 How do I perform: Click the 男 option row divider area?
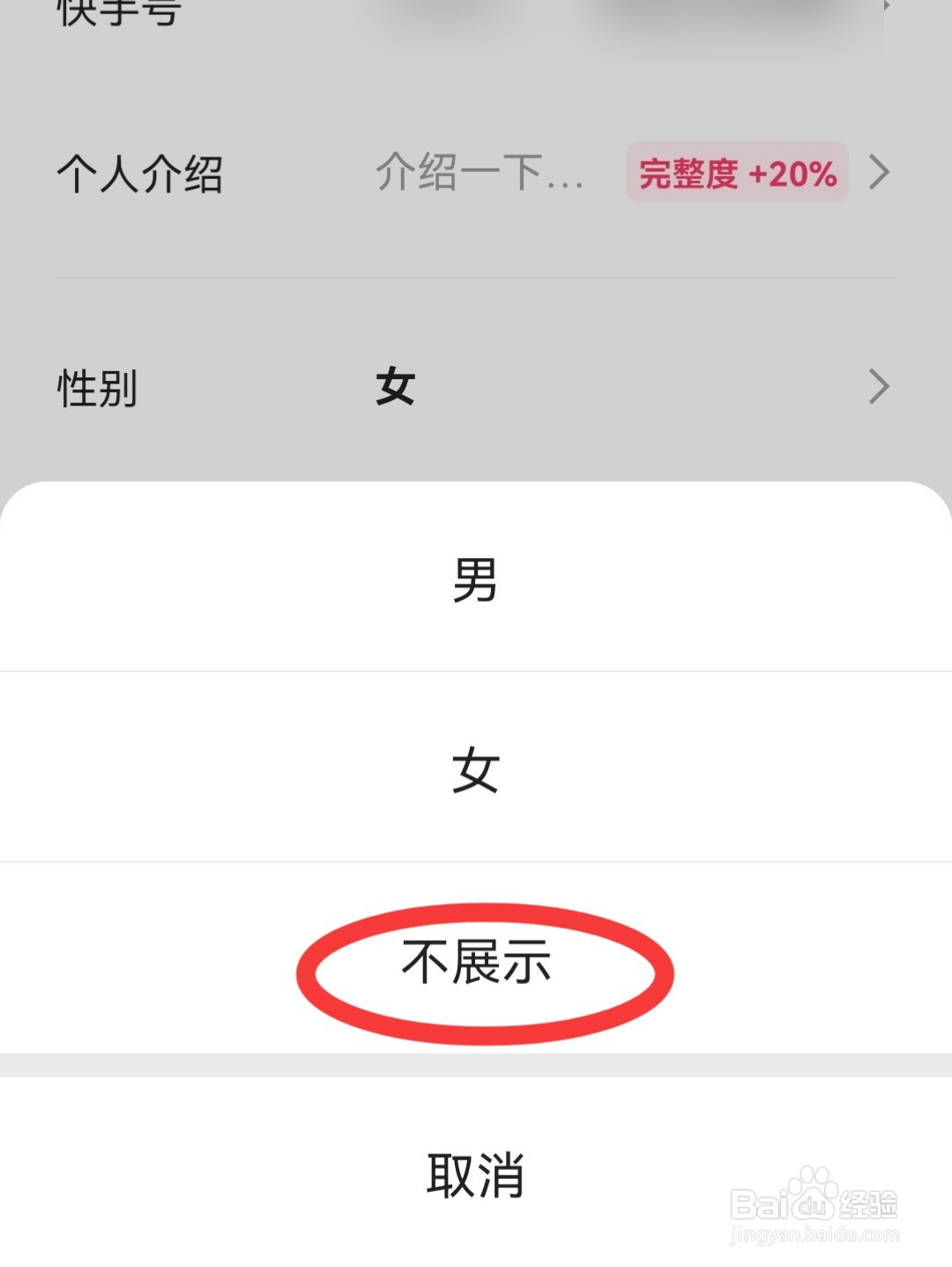click(x=476, y=672)
